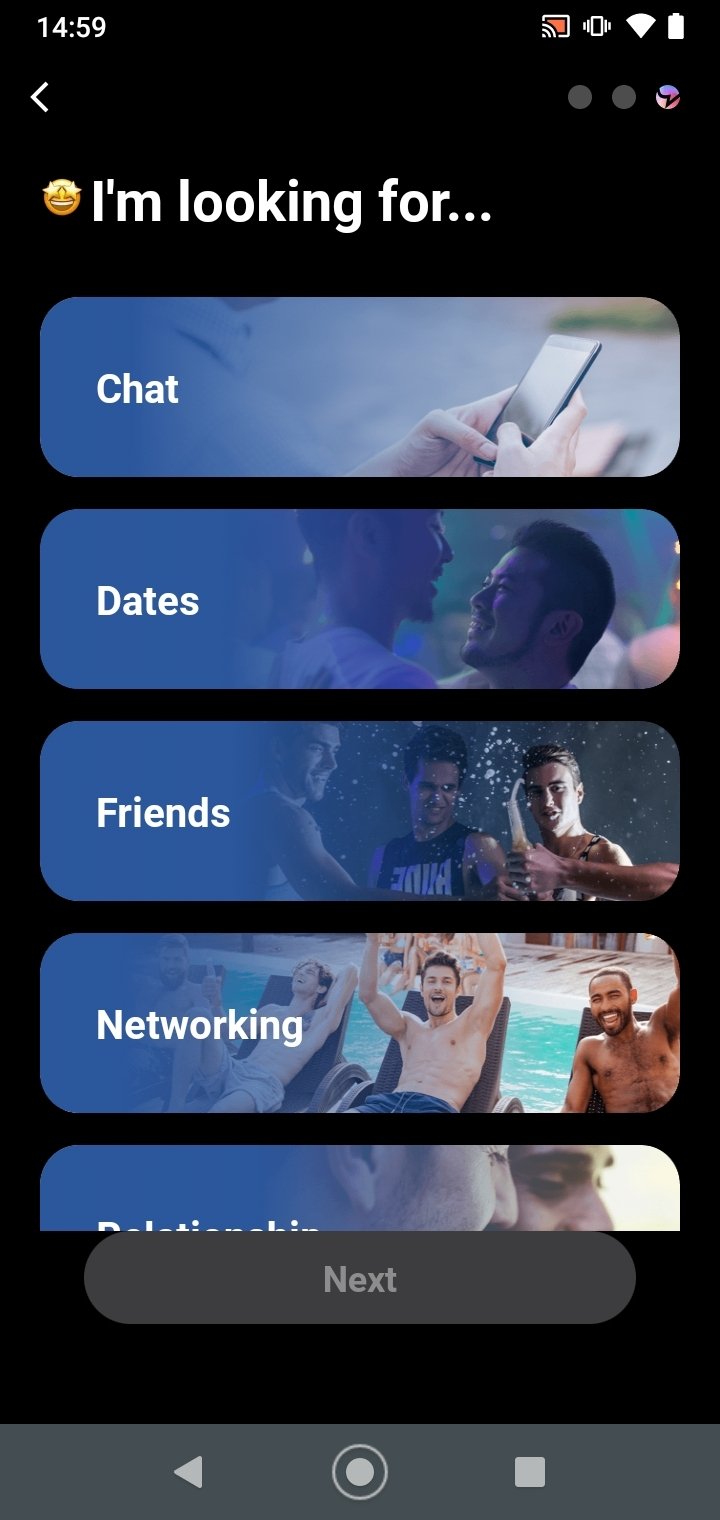Tap the Next button
This screenshot has width=720, height=1520.
tap(360, 1278)
